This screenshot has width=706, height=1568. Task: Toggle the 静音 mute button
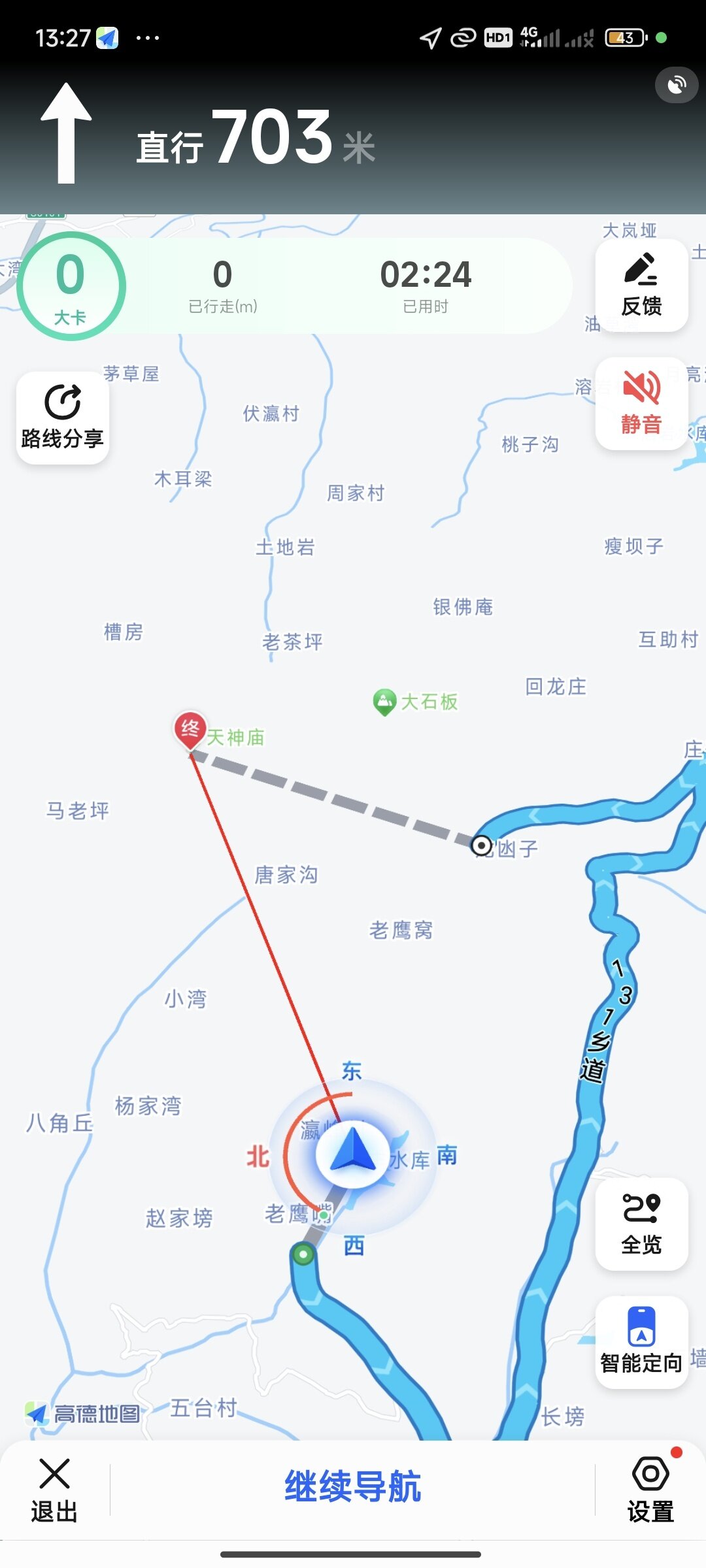[641, 403]
